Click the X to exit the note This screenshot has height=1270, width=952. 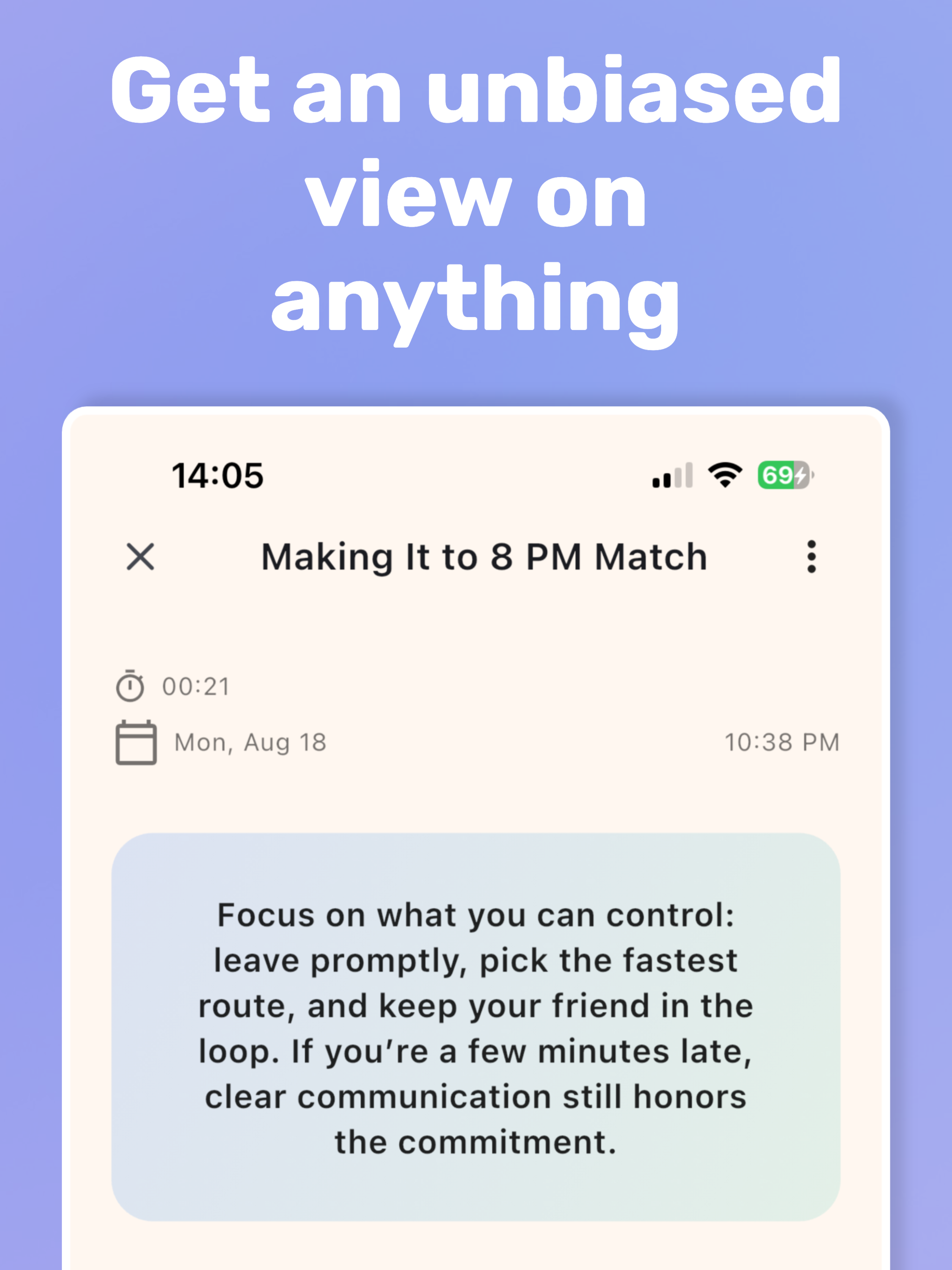(139, 557)
